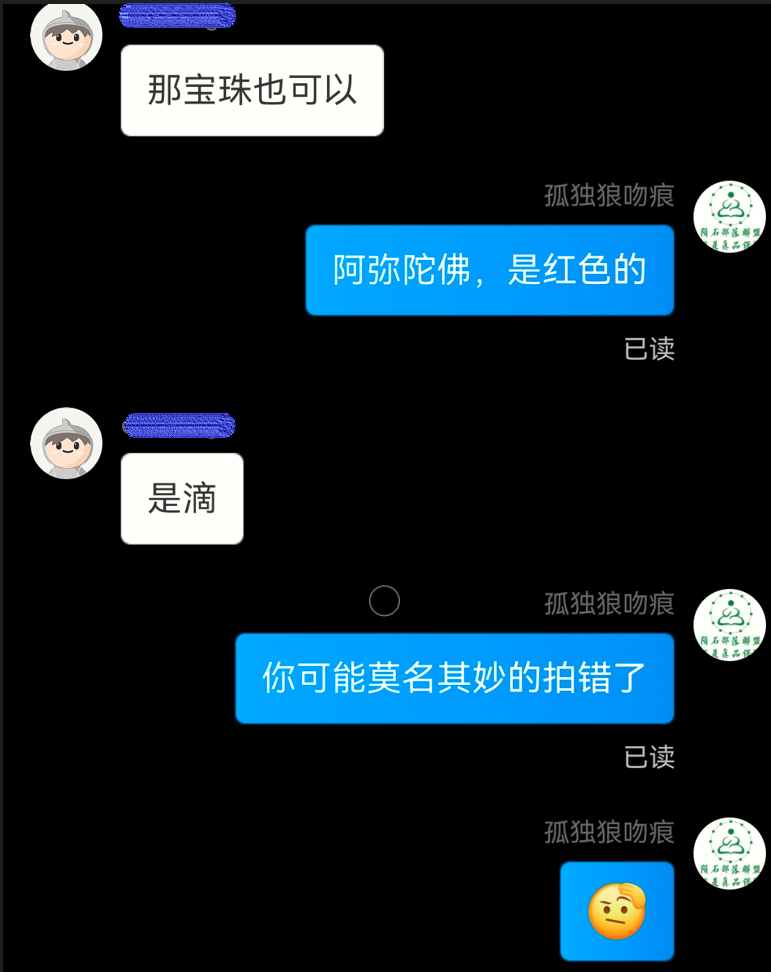The height and width of the screenshot is (972, 771).
Task: Open sender's avatar beside 那宝珠也可以
Action: [x=66, y=36]
